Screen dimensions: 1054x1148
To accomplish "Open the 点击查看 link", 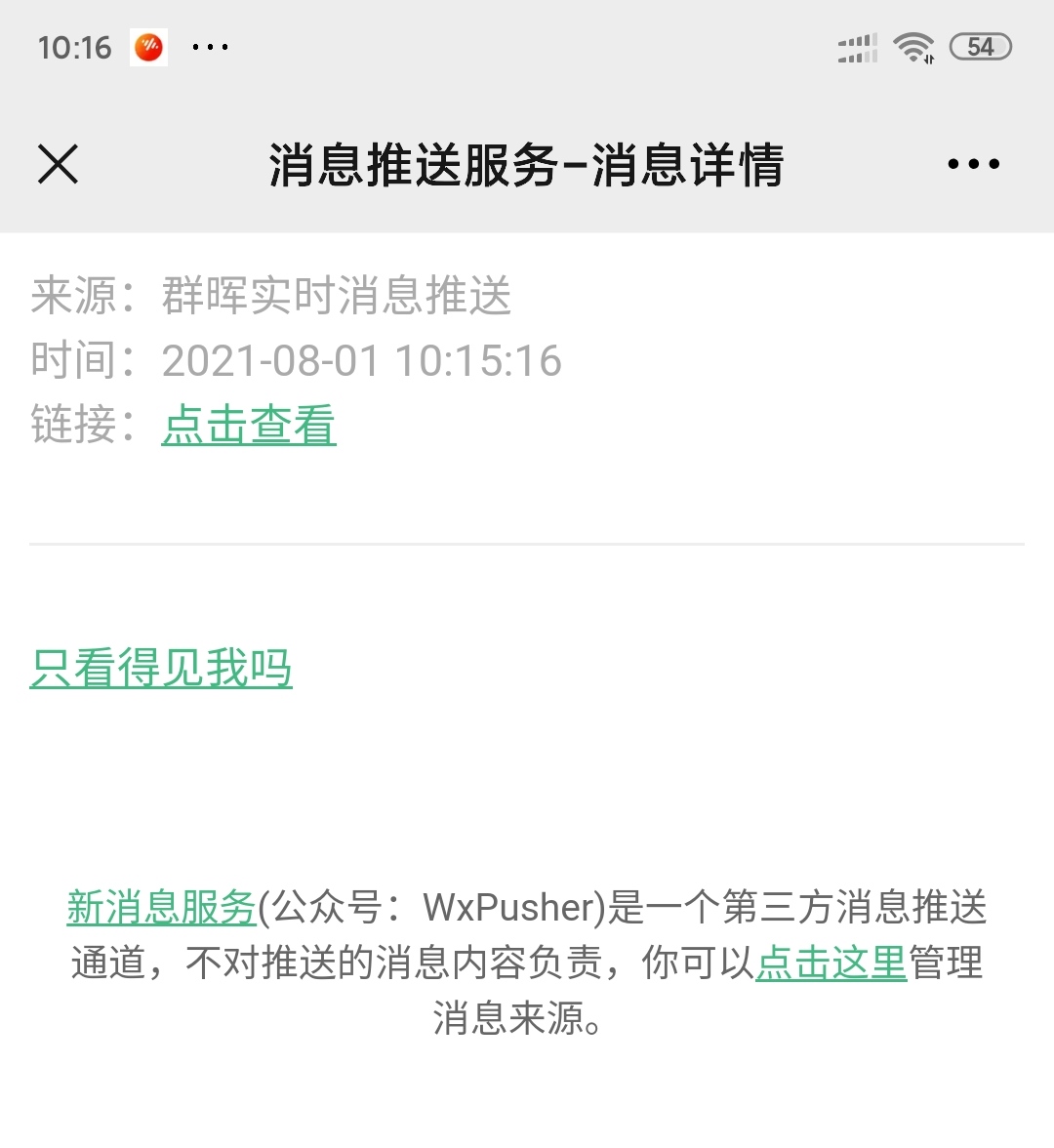I will click(x=249, y=426).
